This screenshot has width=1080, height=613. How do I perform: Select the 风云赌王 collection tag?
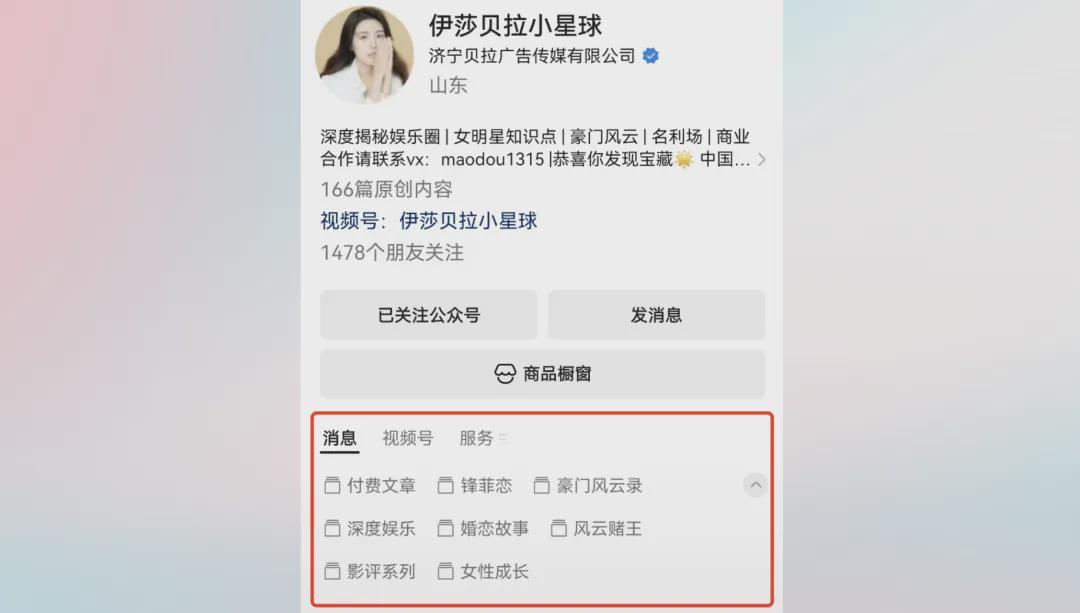[x=596, y=529]
